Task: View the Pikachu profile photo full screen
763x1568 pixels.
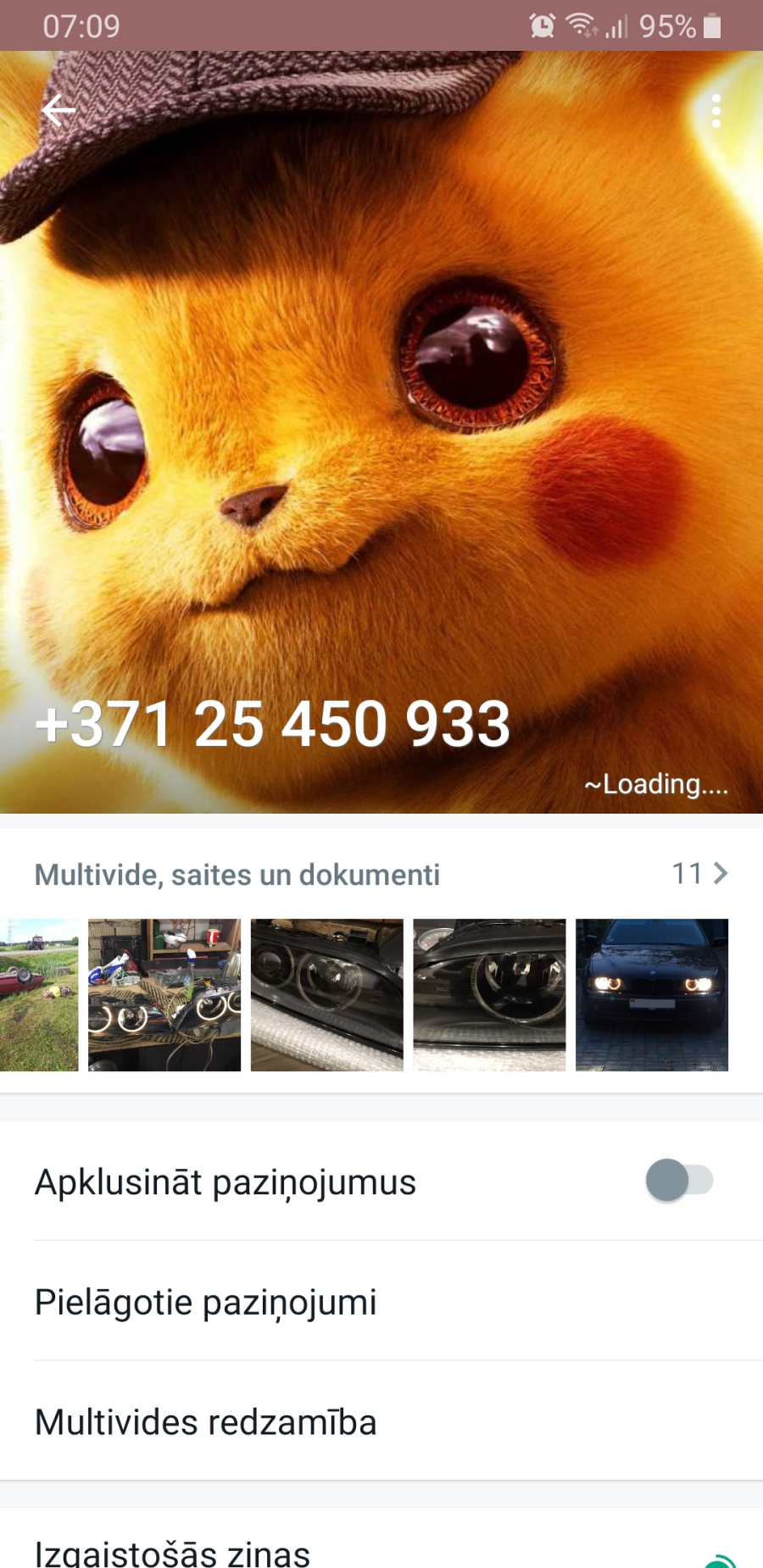Action: coord(381,407)
